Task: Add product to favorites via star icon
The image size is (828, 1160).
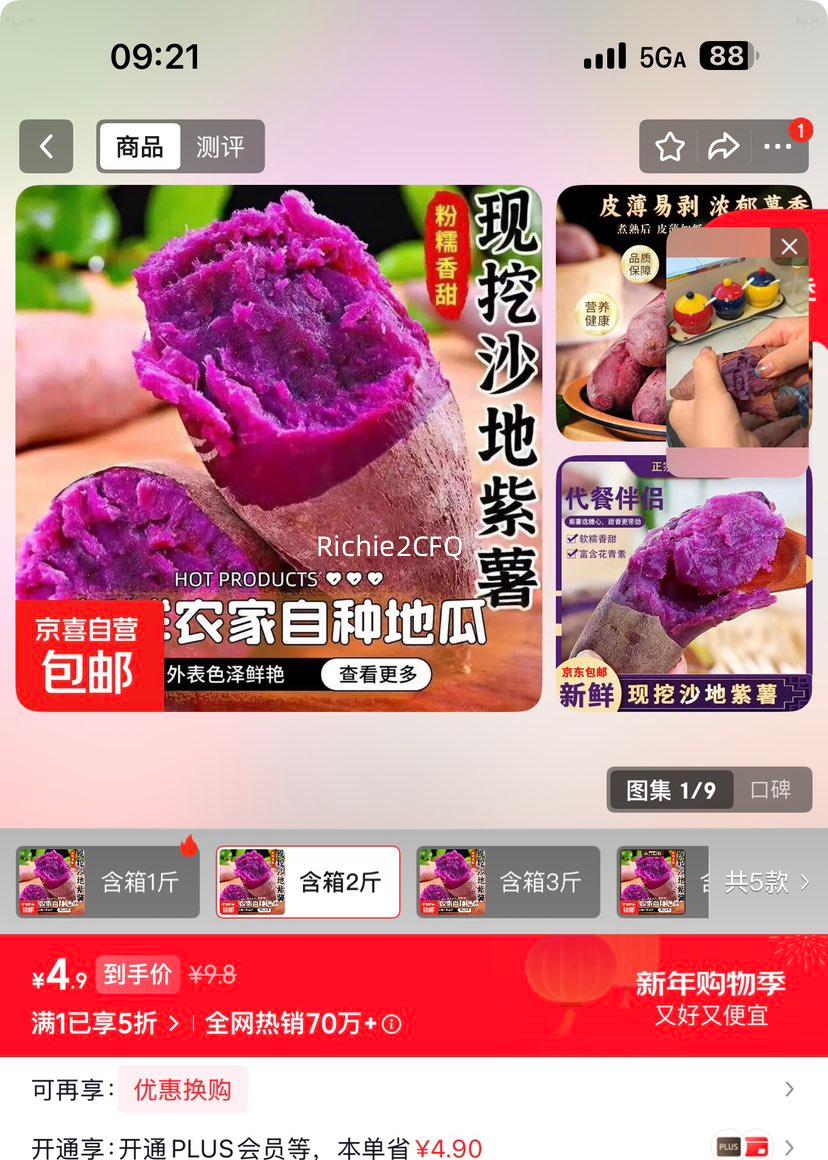Action: (x=668, y=146)
